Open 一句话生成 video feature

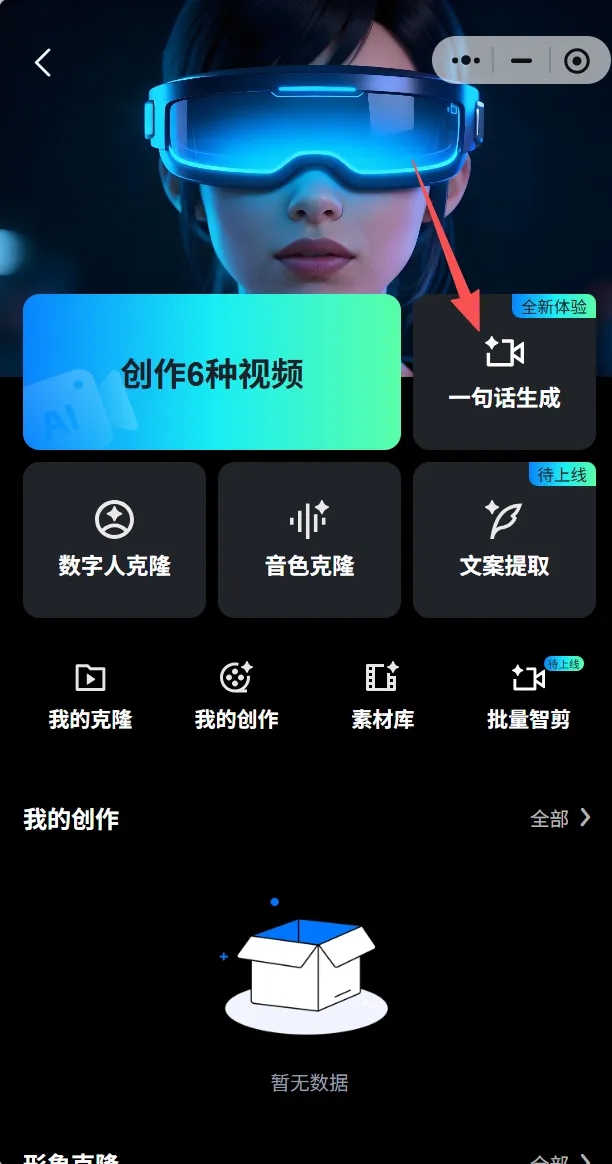(x=504, y=372)
